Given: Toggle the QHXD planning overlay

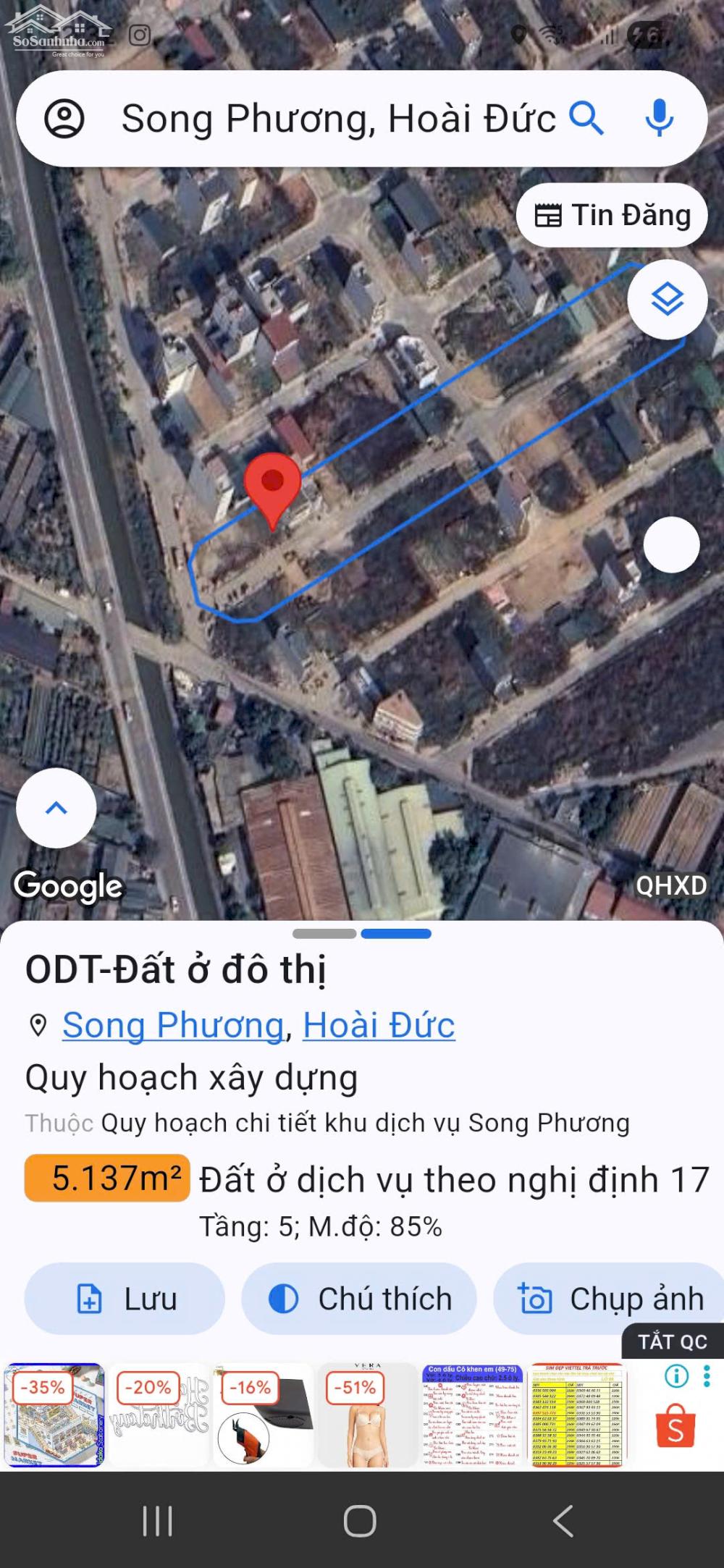Looking at the screenshot, I should click(672, 885).
